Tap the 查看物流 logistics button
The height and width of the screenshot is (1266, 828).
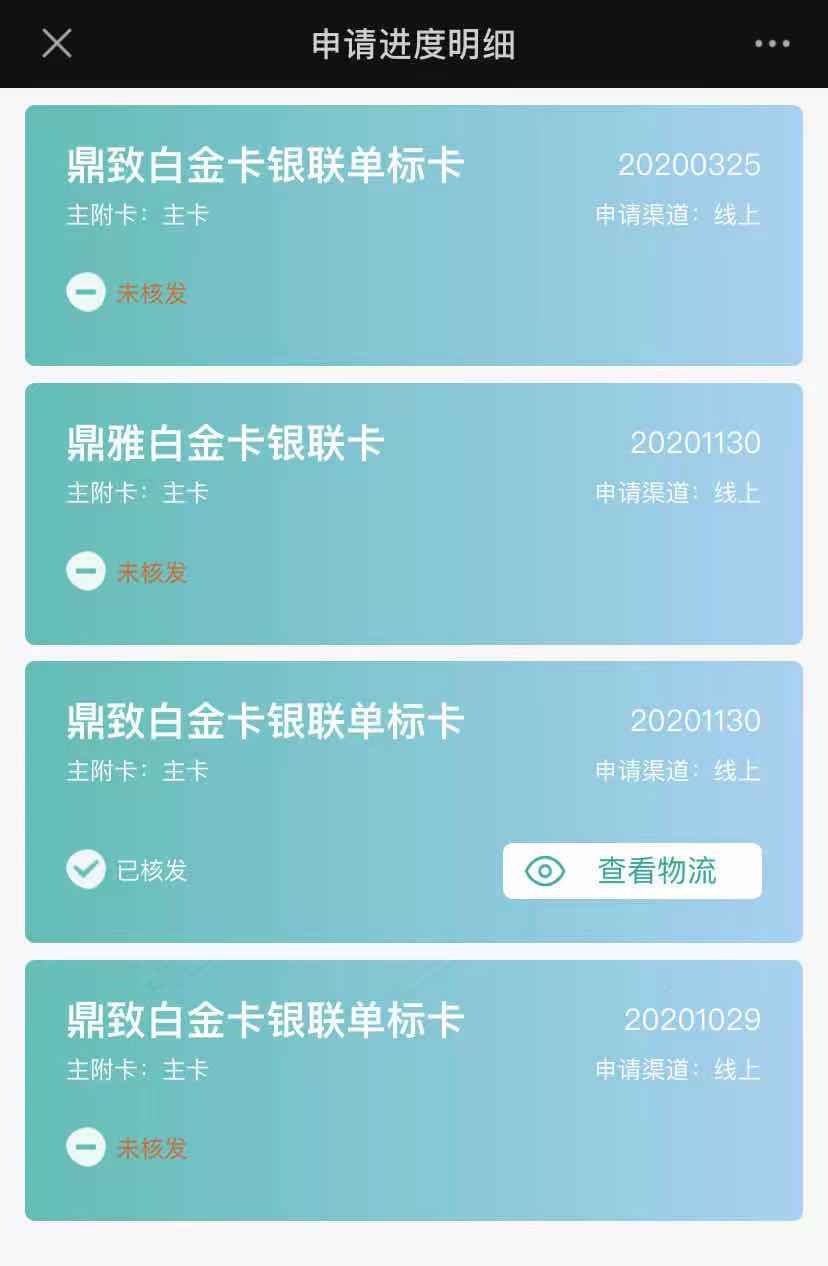tap(632, 871)
